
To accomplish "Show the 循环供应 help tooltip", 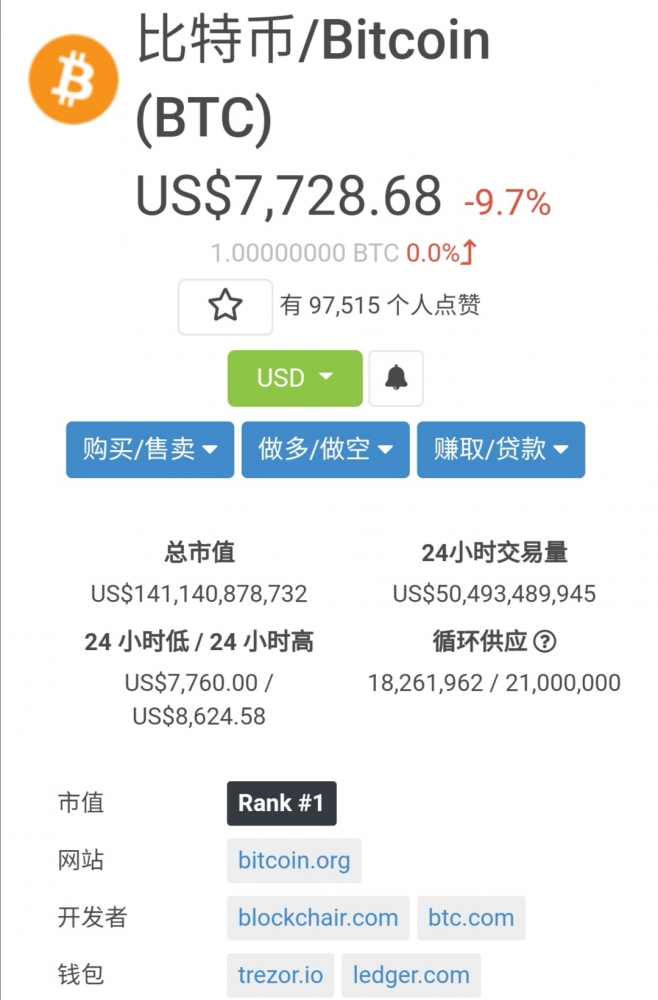I will point(545,641).
